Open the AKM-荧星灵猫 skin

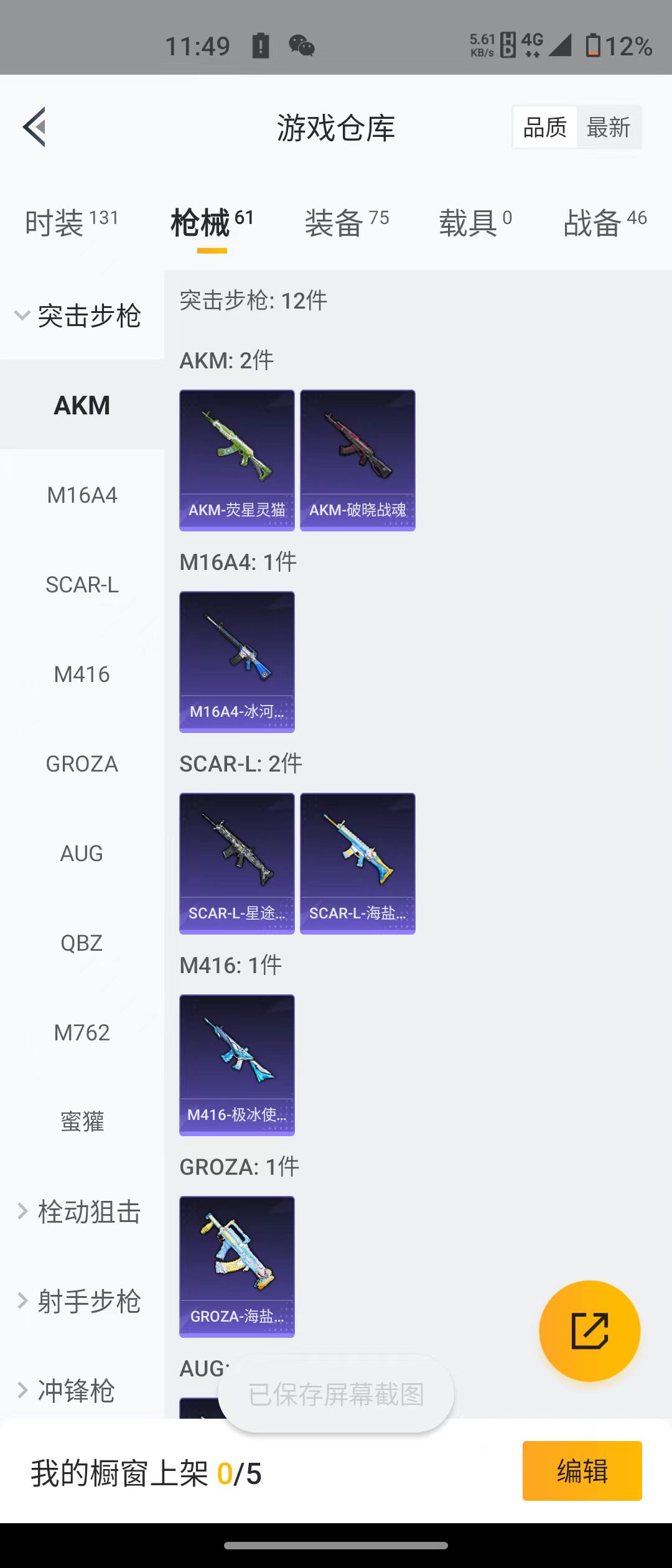[236, 460]
